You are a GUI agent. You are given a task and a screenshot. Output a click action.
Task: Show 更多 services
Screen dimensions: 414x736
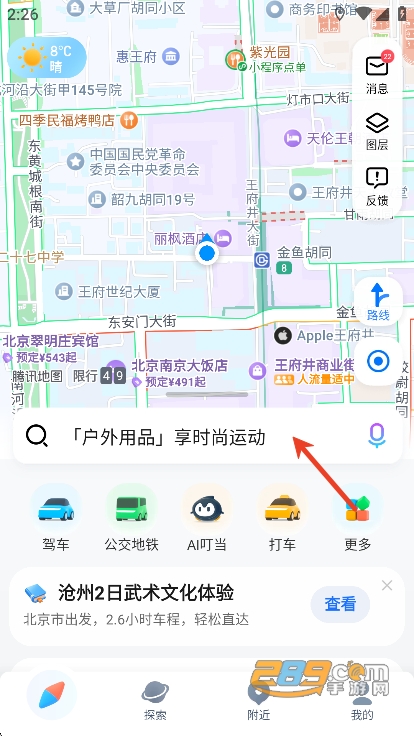click(358, 518)
